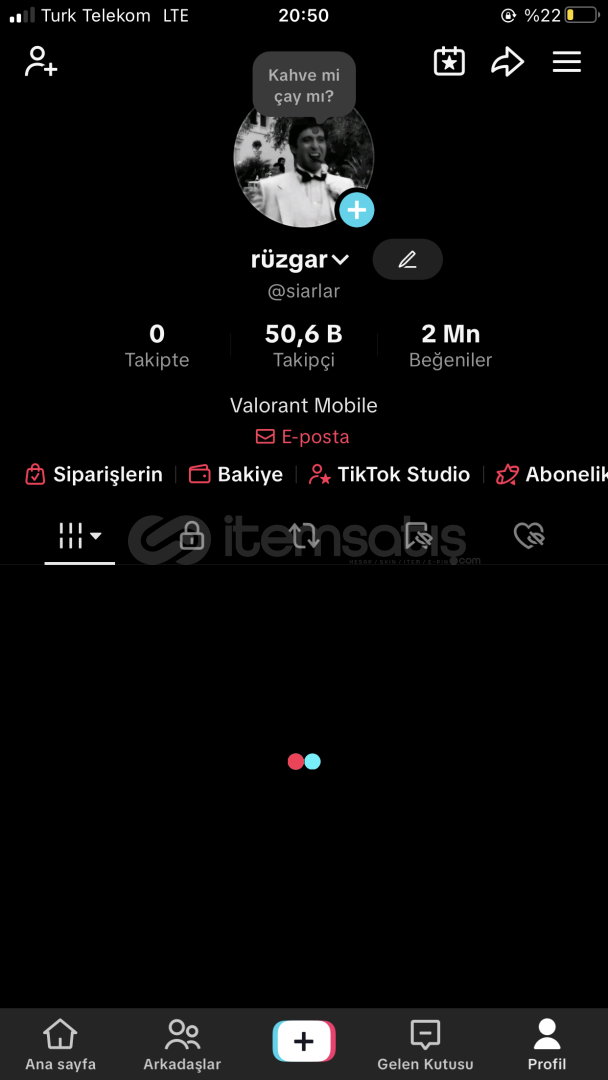Switch to the private lock tab
Viewport: 608px width, 1080px height.
click(x=191, y=536)
